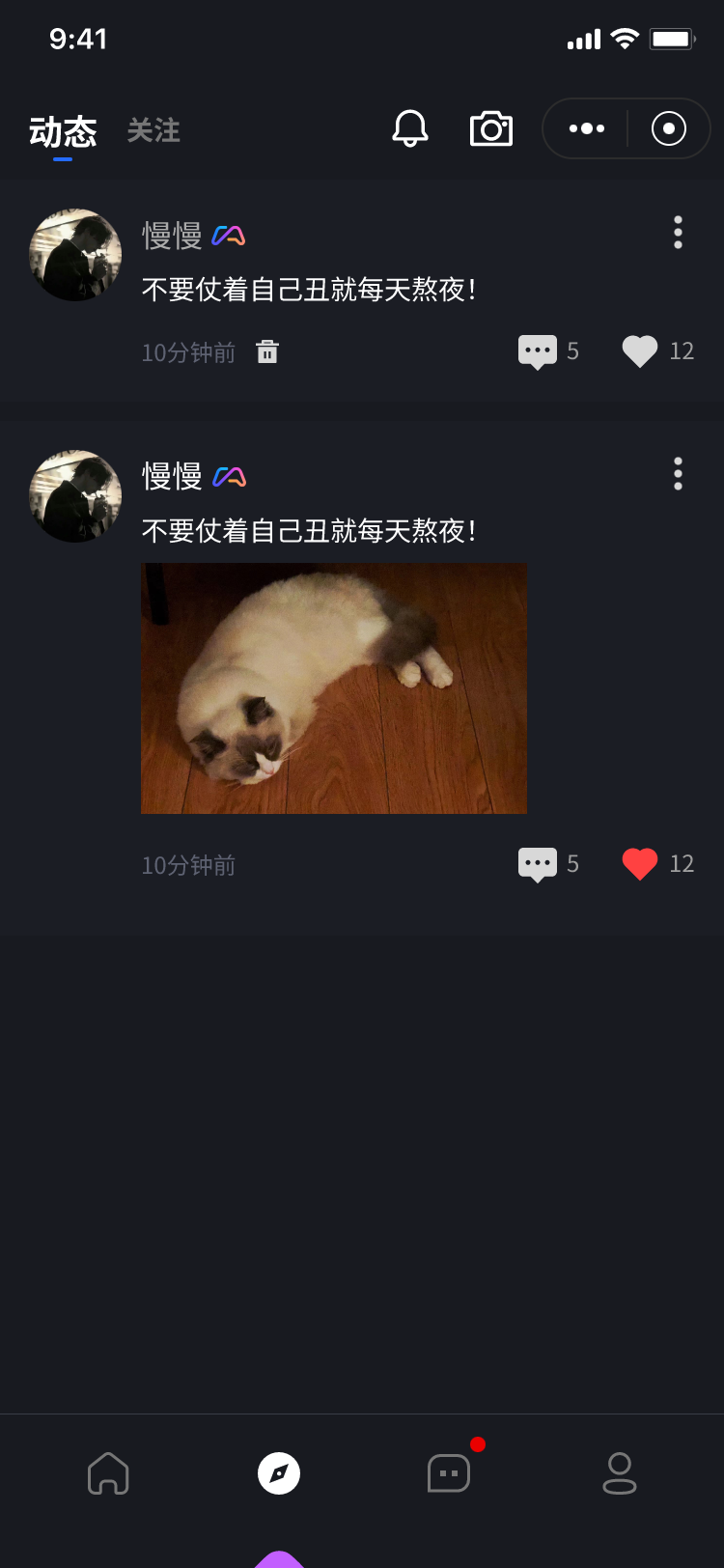Screen dimensions: 724x1568
Task: Select the compass explore tab icon
Action: (278, 1472)
